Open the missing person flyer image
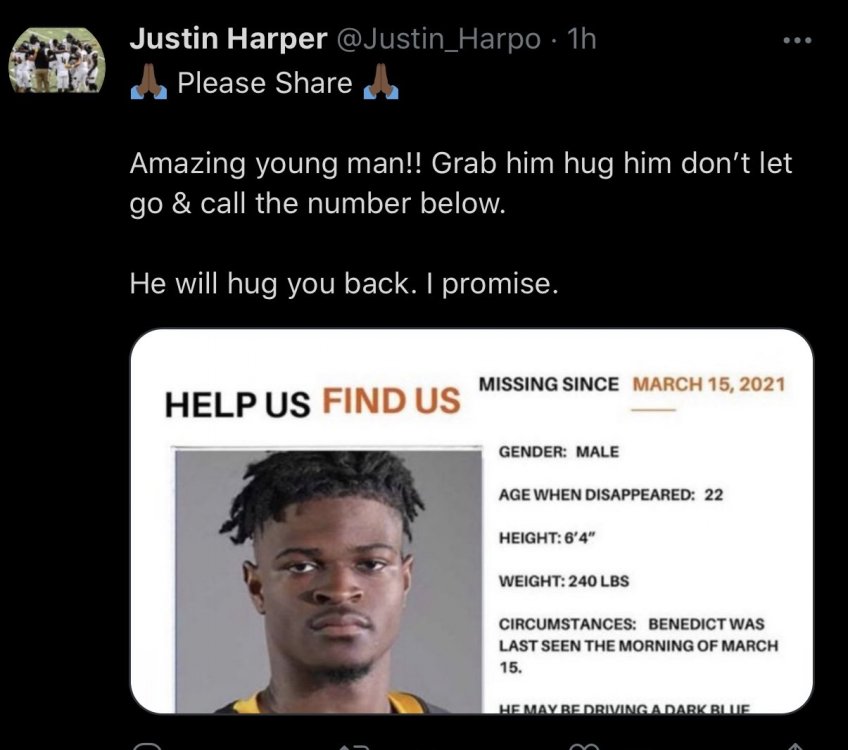Viewport: 848px width, 750px height. click(471, 520)
